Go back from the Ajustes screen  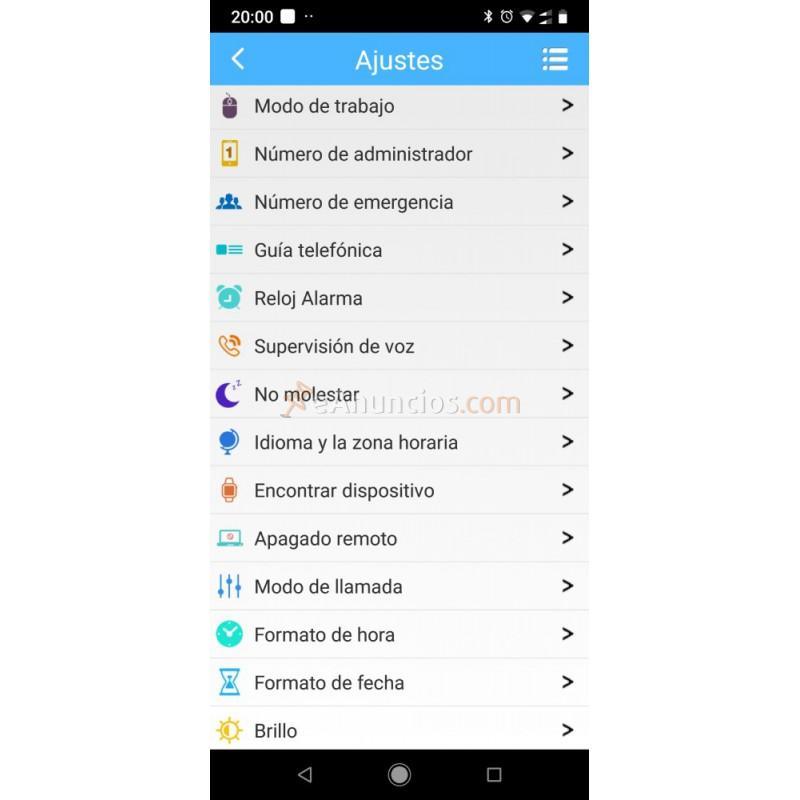(x=238, y=60)
